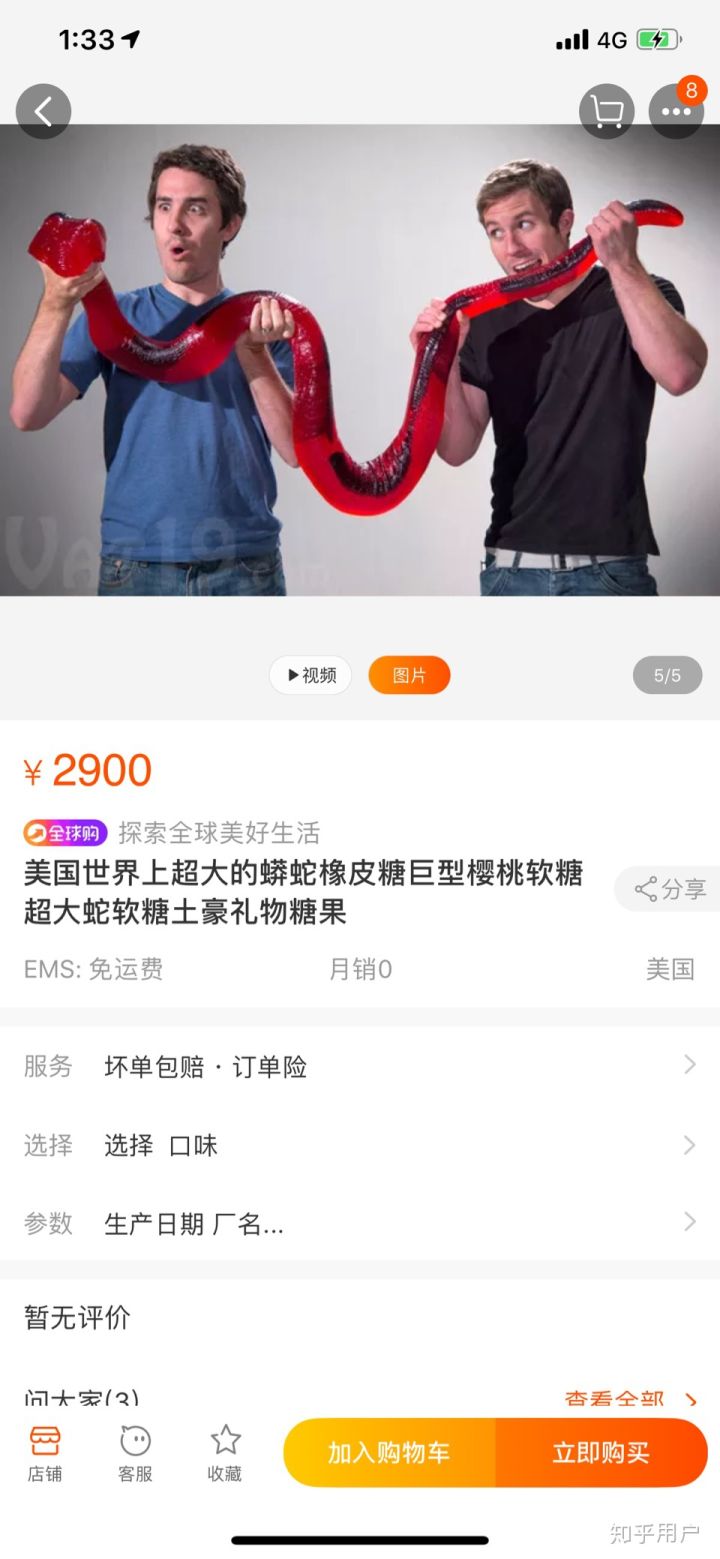Visit the seller's 店铺 page
The image size is (720, 1559).
tap(45, 1453)
